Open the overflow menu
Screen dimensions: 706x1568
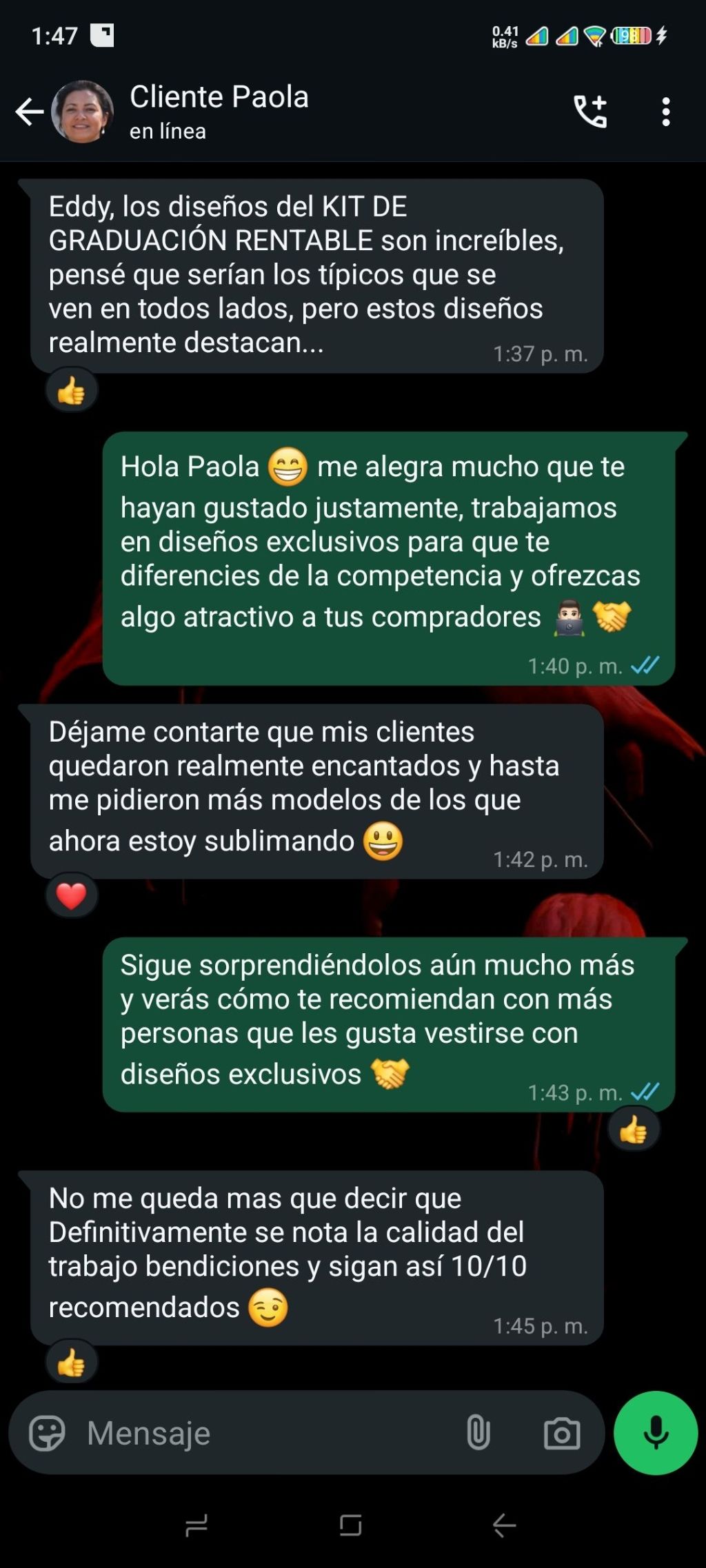(x=665, y=112)
